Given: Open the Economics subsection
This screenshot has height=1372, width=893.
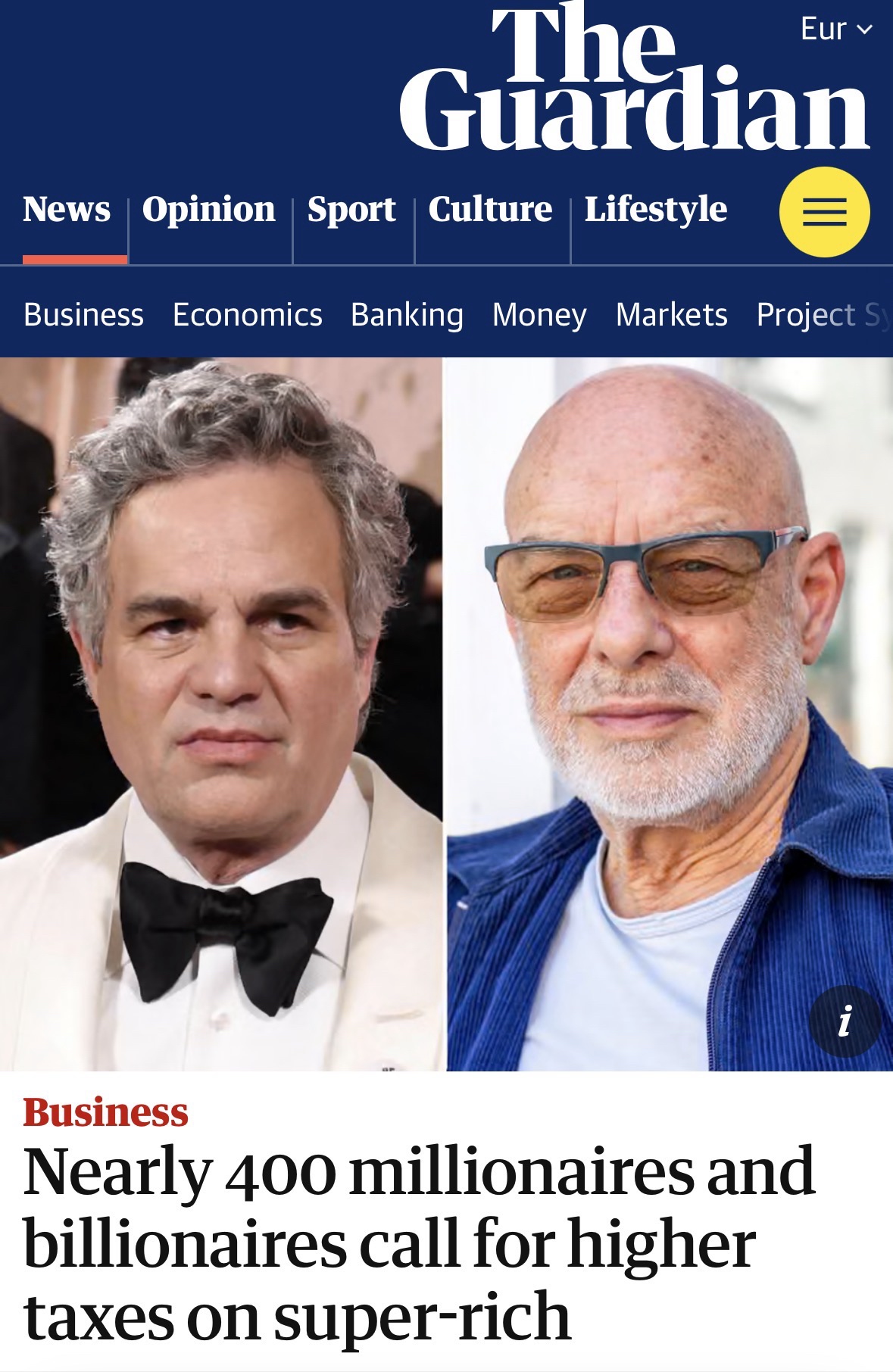Looking at the screenshot, I should point(247,314).
